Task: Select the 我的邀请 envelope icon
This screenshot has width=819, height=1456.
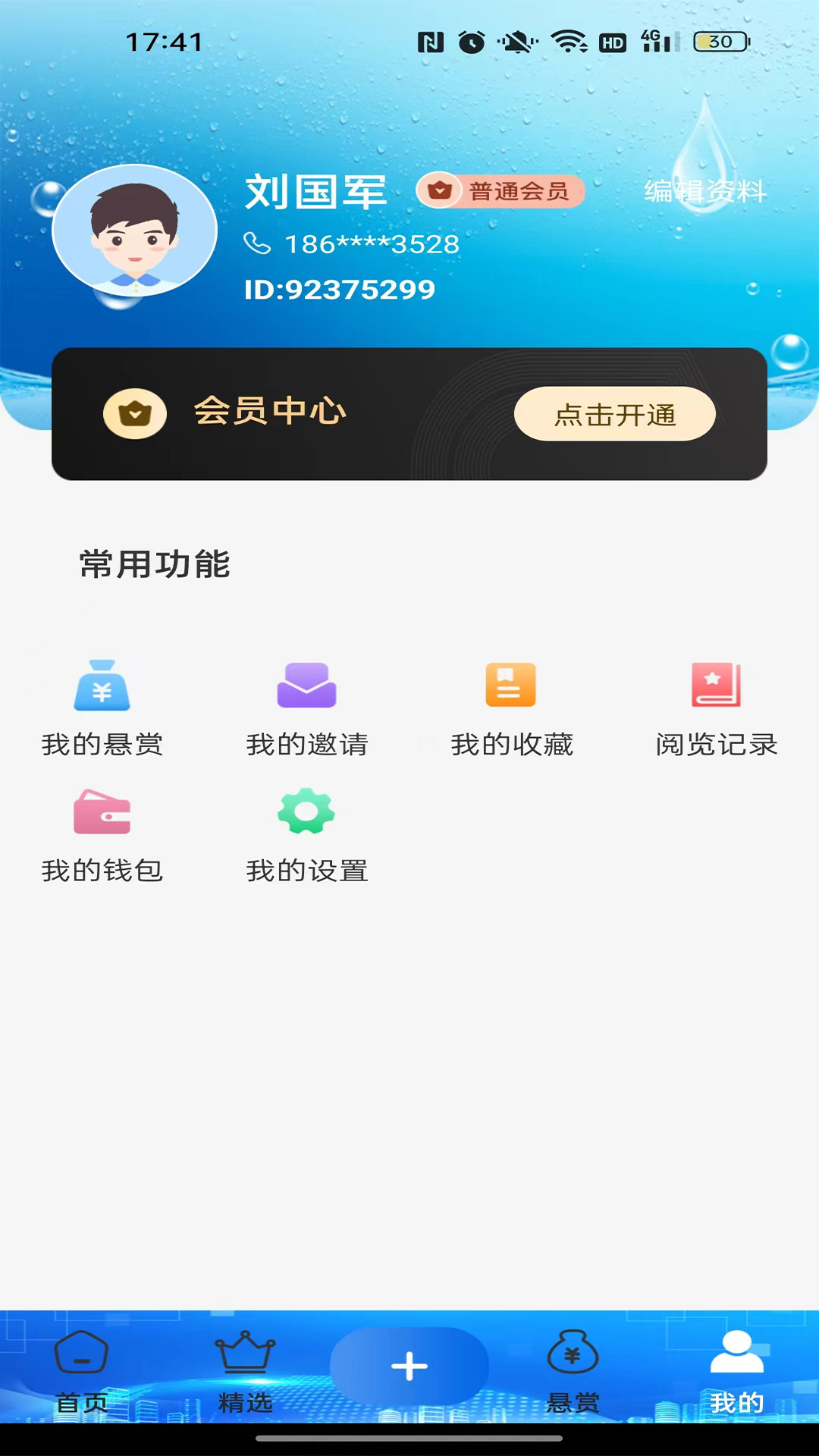Action: click(x=306, y=685)
